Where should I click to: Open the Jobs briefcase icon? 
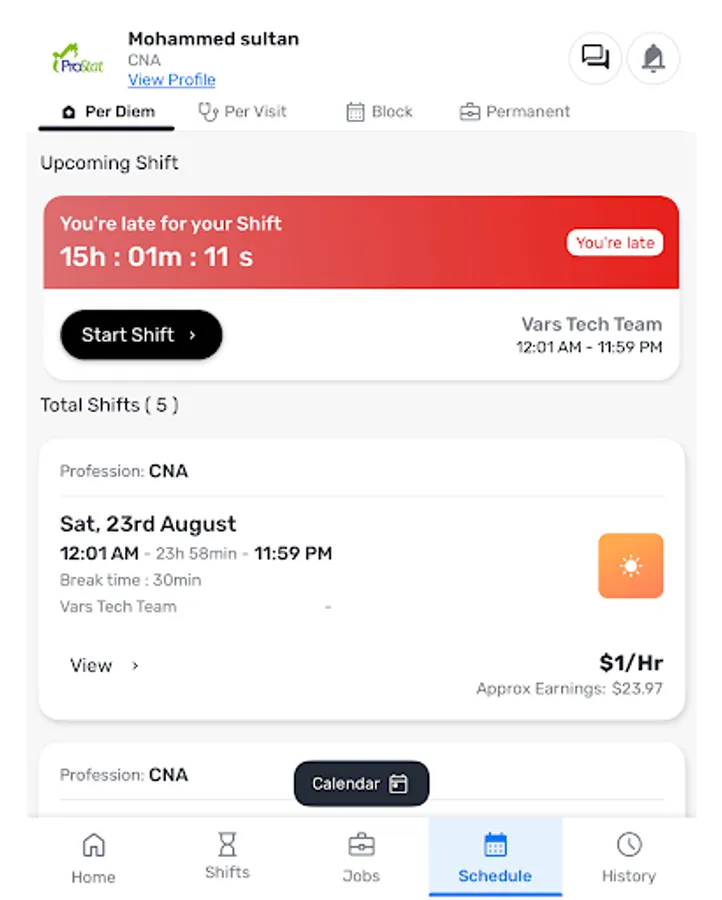[361, 845]
